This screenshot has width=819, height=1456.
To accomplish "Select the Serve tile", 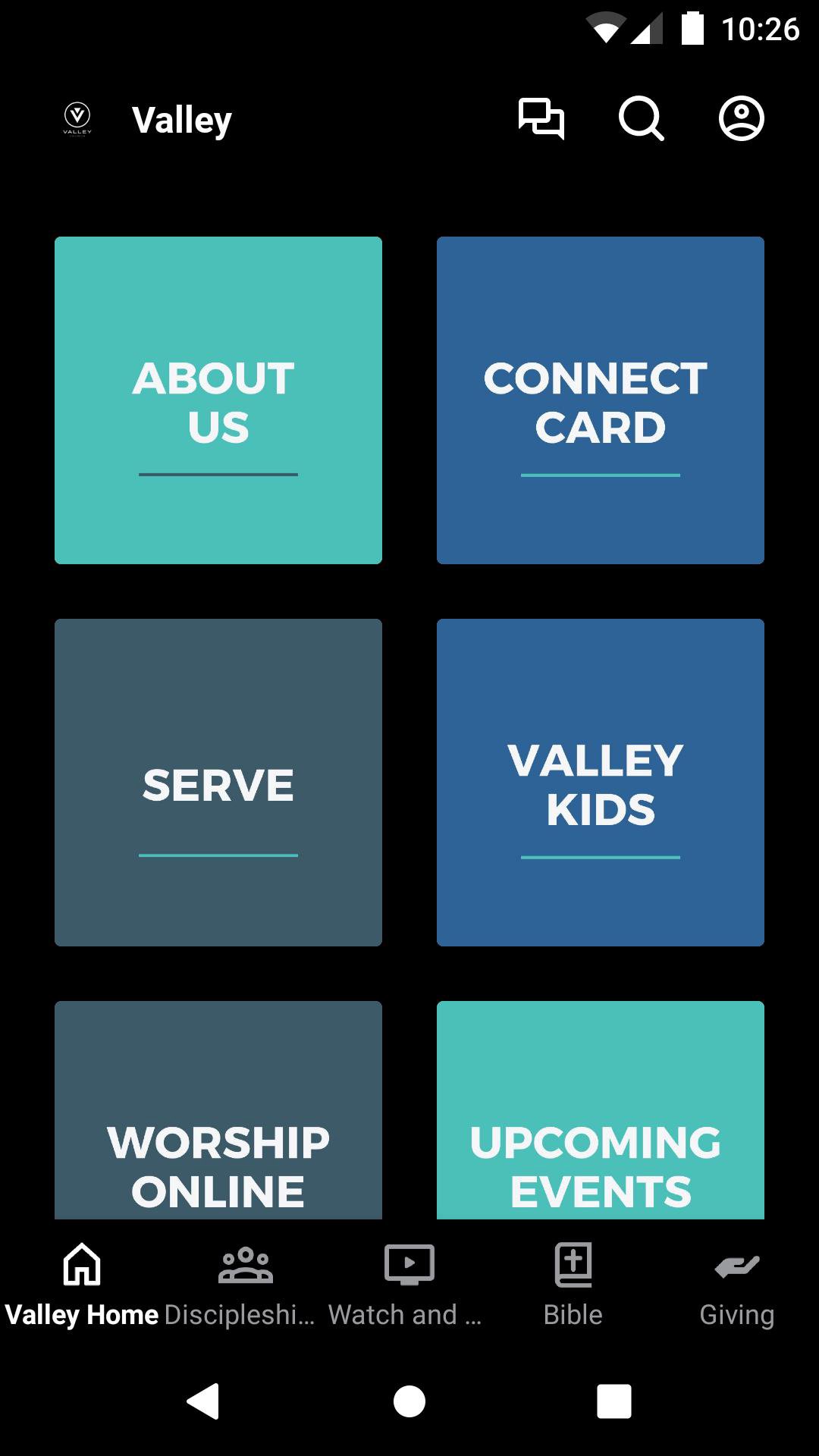I will click(x=218, y=783).
